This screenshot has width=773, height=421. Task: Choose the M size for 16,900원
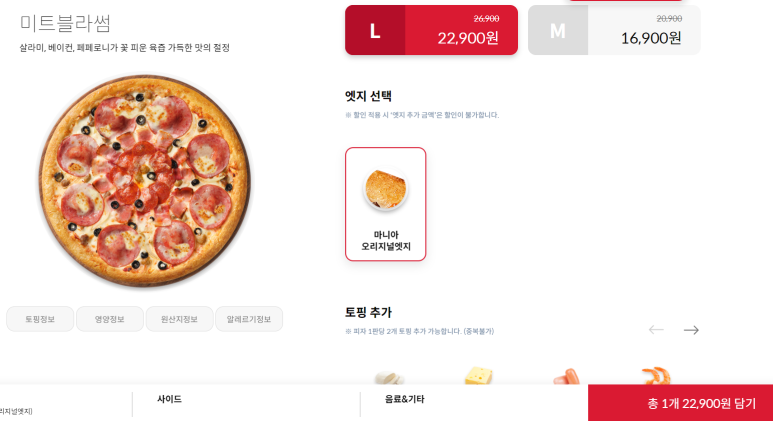[x=614, y=30]
